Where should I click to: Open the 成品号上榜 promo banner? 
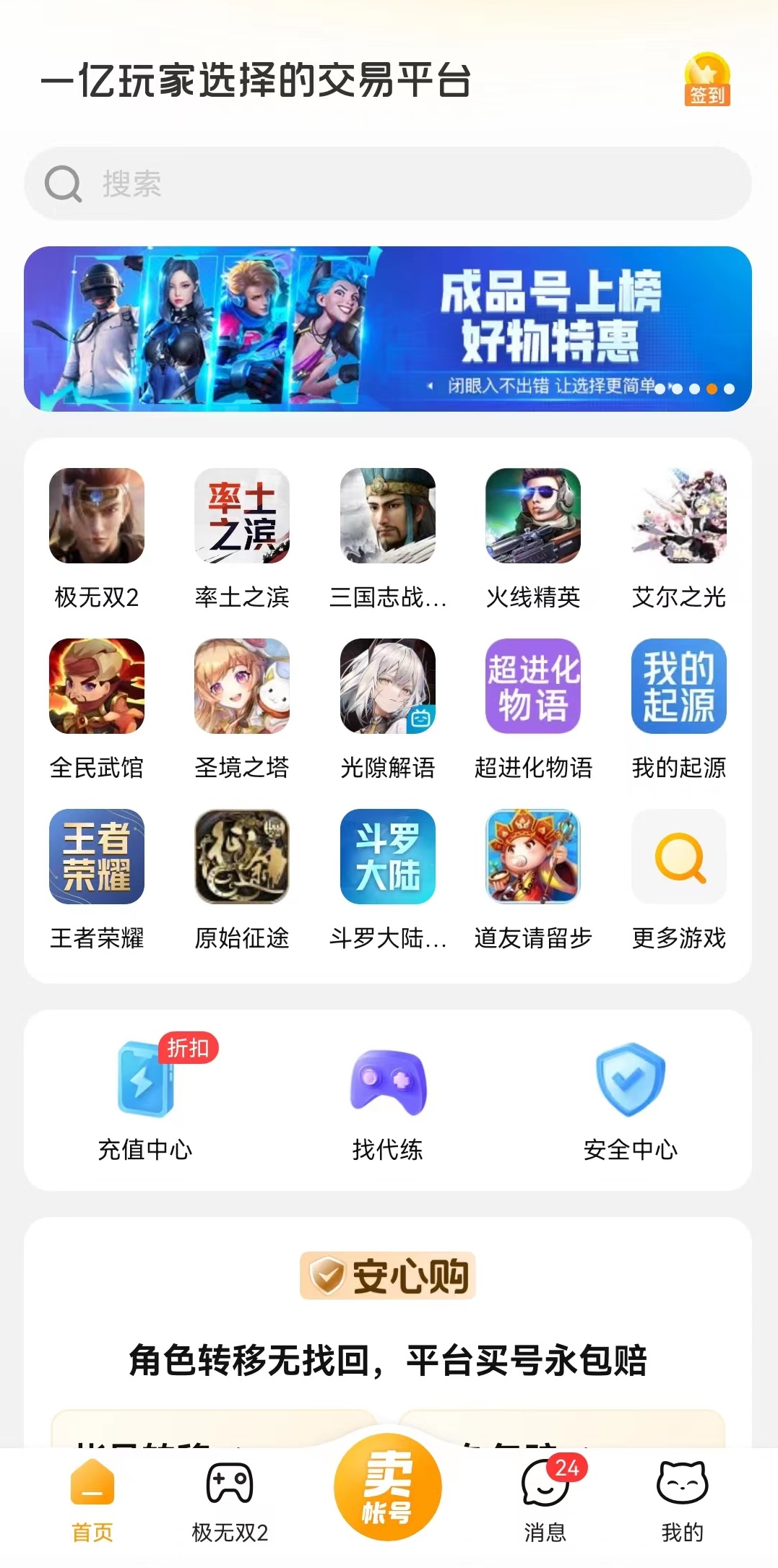387,329
